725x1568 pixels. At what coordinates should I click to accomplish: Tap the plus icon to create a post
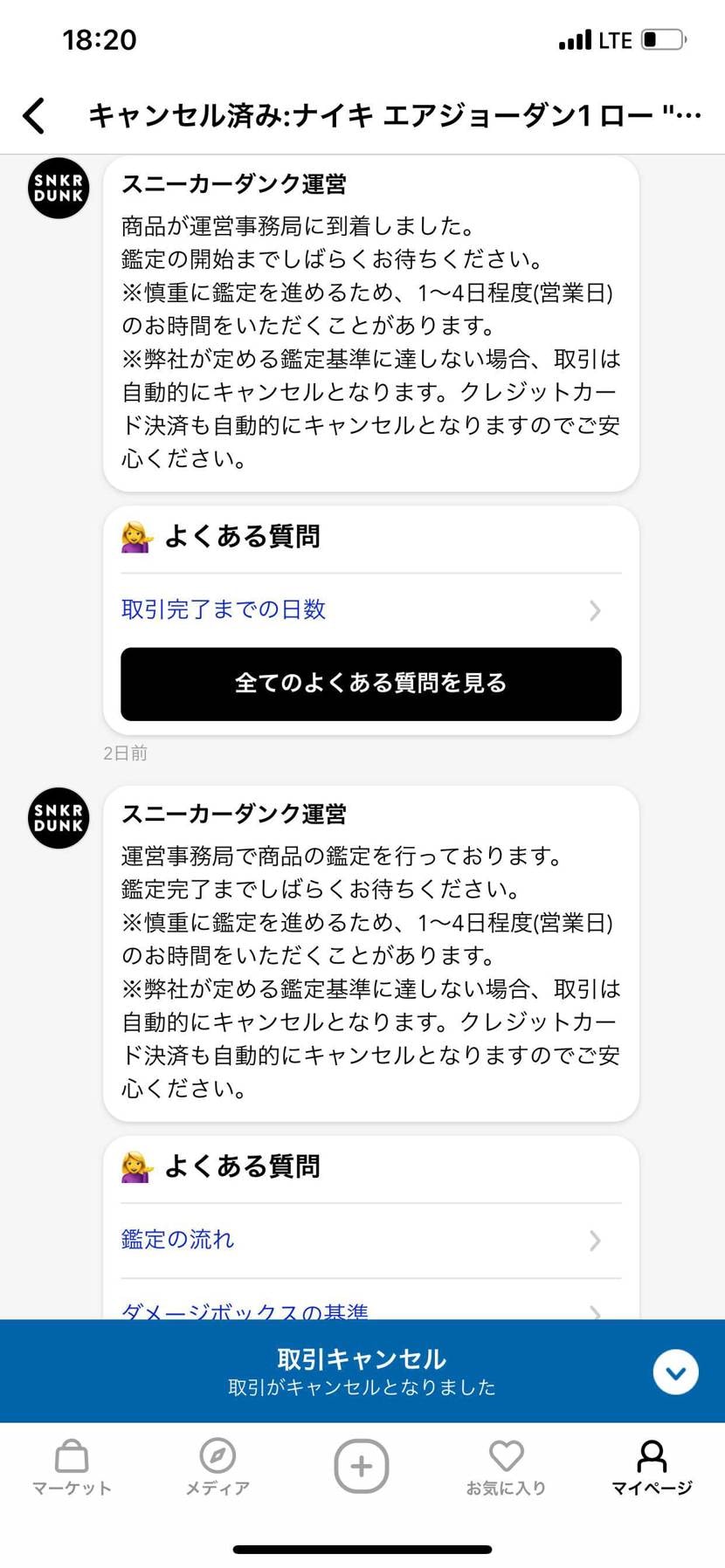(362, 1467)
